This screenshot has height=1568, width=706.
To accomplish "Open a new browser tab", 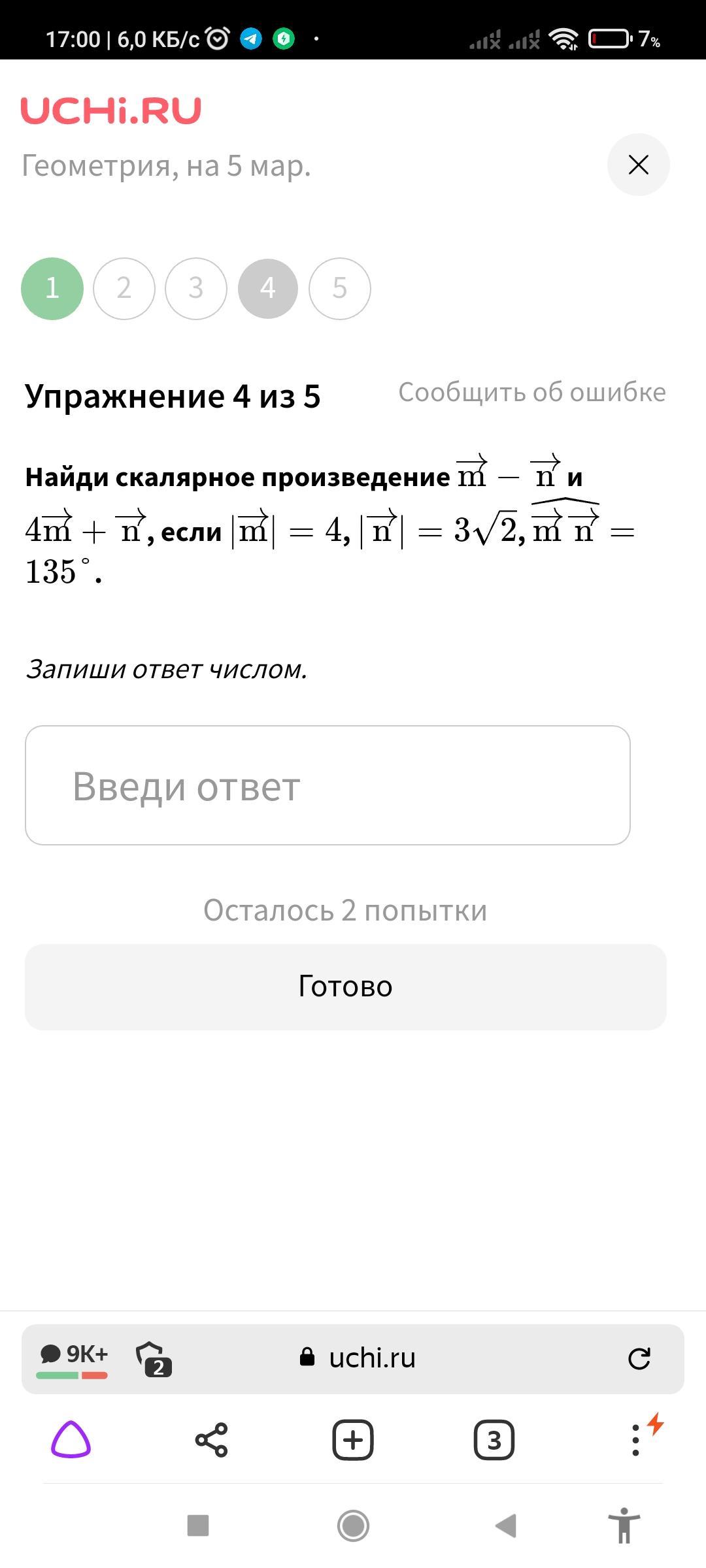I will (353, 1440).
